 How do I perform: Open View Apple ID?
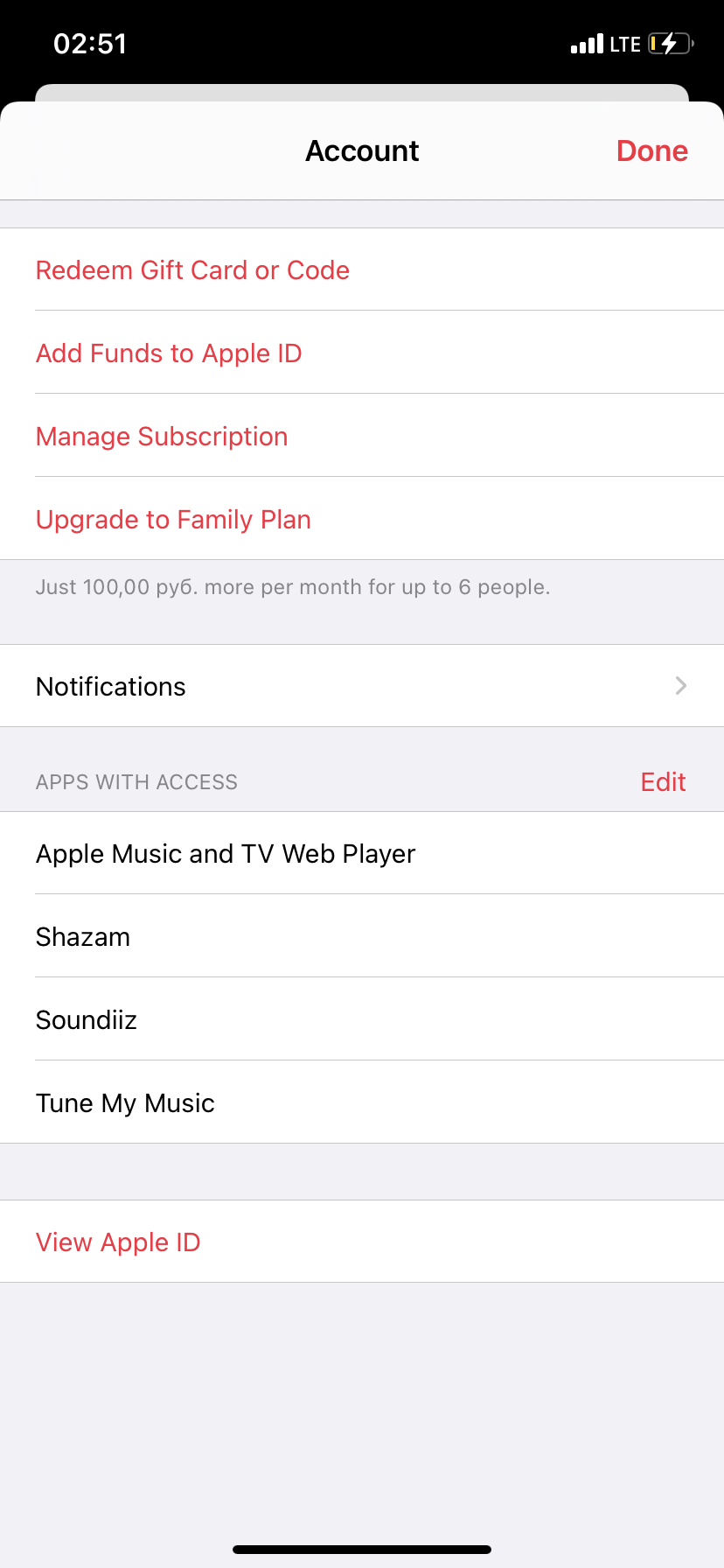pos(118,1242)
